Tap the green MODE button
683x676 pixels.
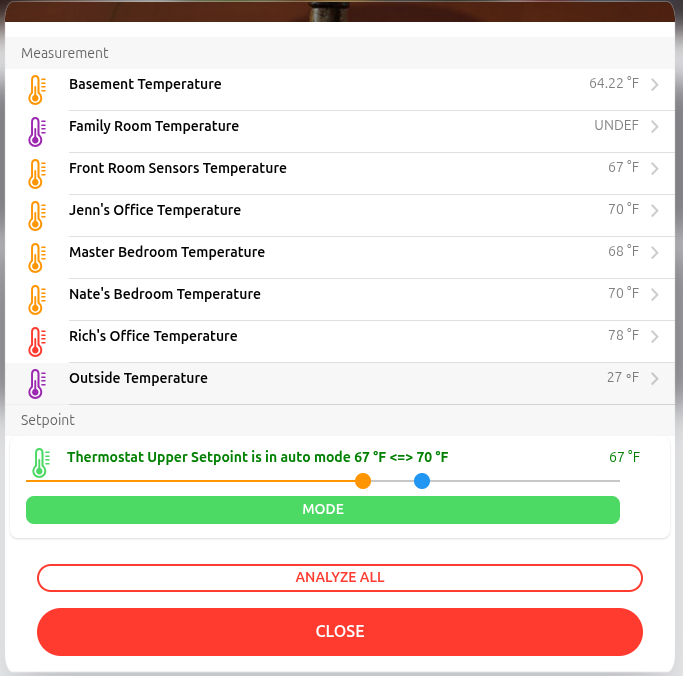click(322, 510)
